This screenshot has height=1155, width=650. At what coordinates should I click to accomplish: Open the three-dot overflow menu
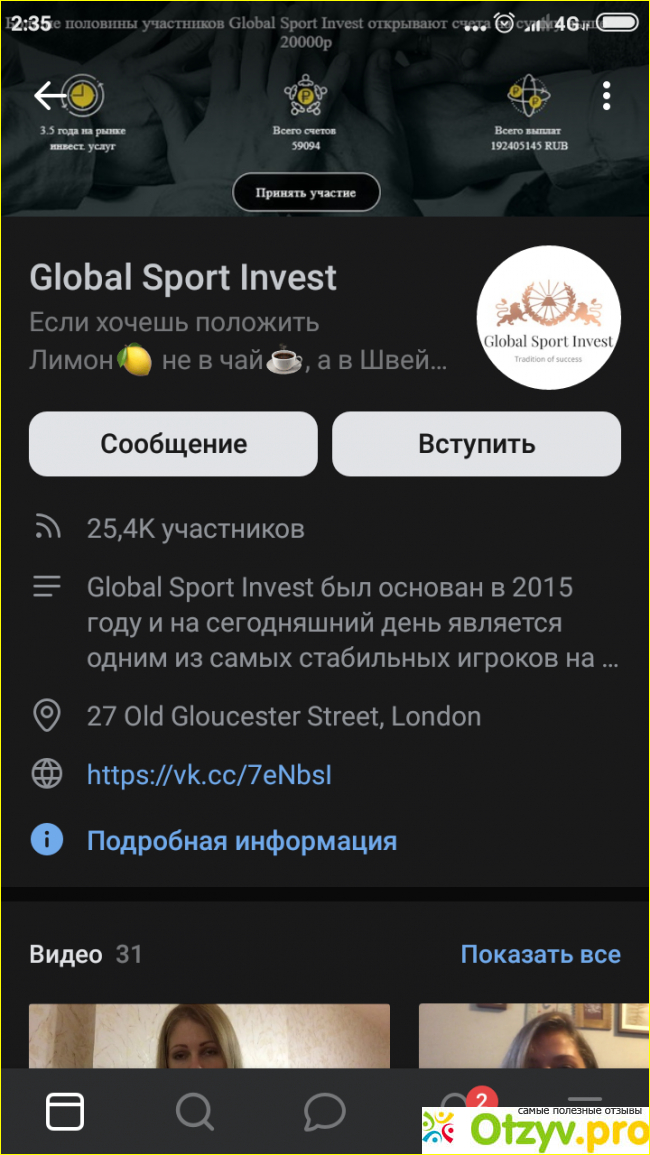click(606, 96)
